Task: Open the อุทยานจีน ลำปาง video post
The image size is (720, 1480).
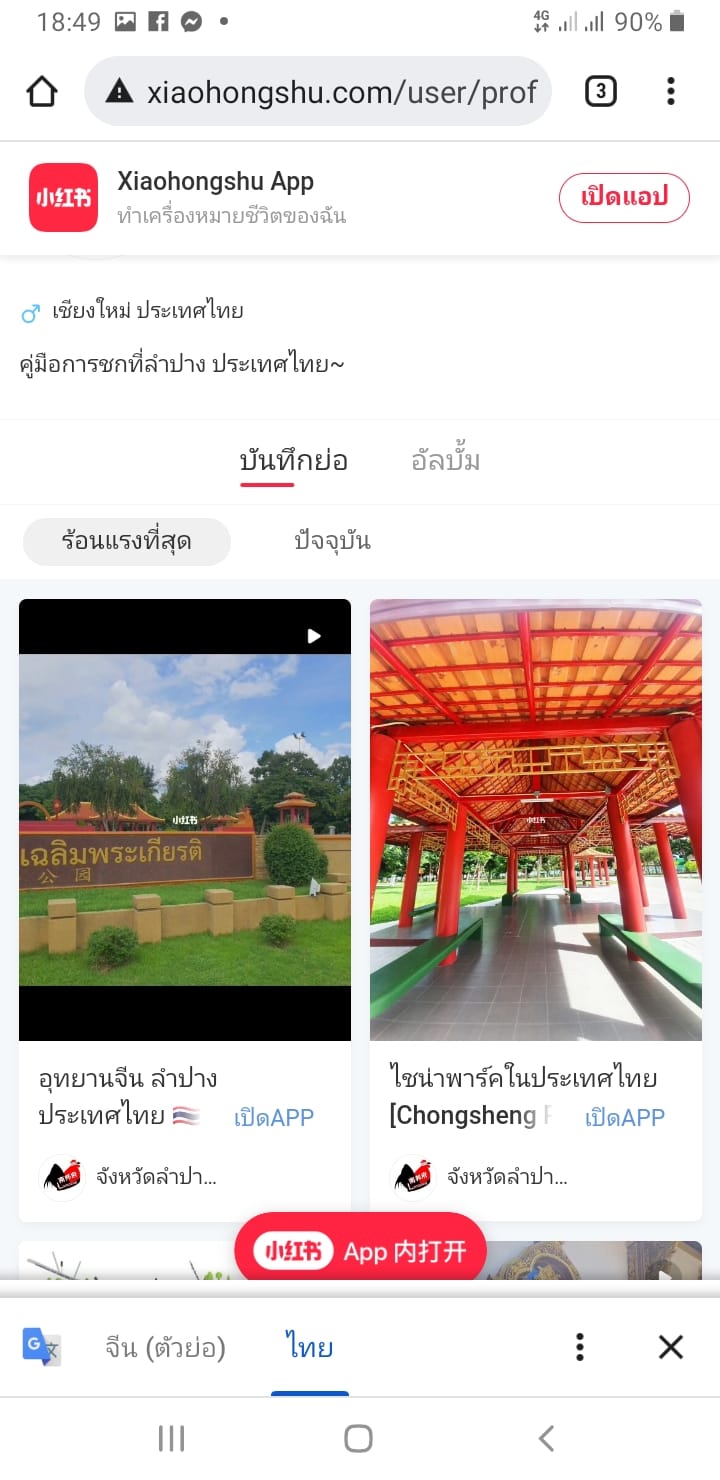Action: pos(185,820)
